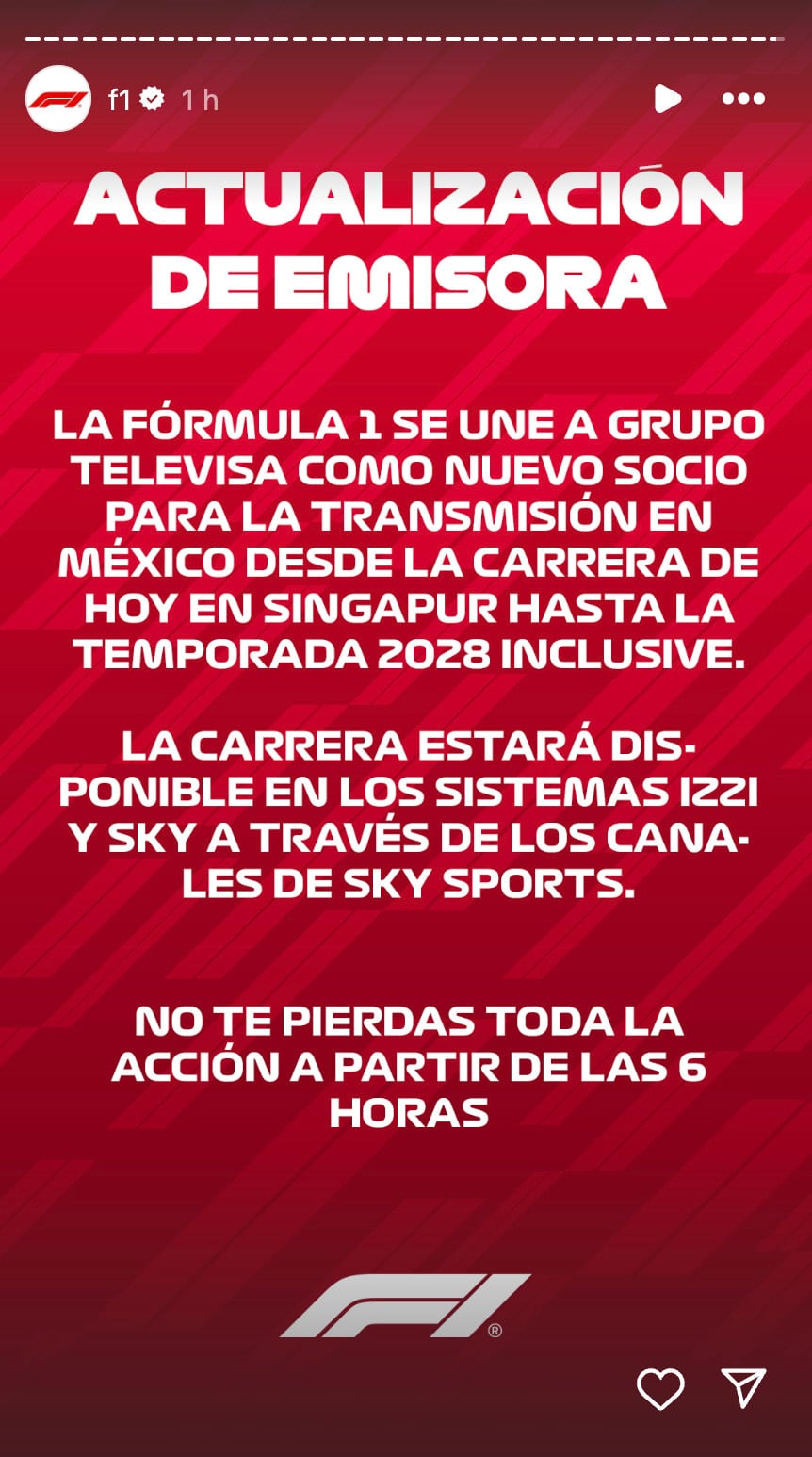Share this story via the paper-plane icon
Viewport: 812px width, 1457px height.
pyautogui.click(x=743, y=1387)
